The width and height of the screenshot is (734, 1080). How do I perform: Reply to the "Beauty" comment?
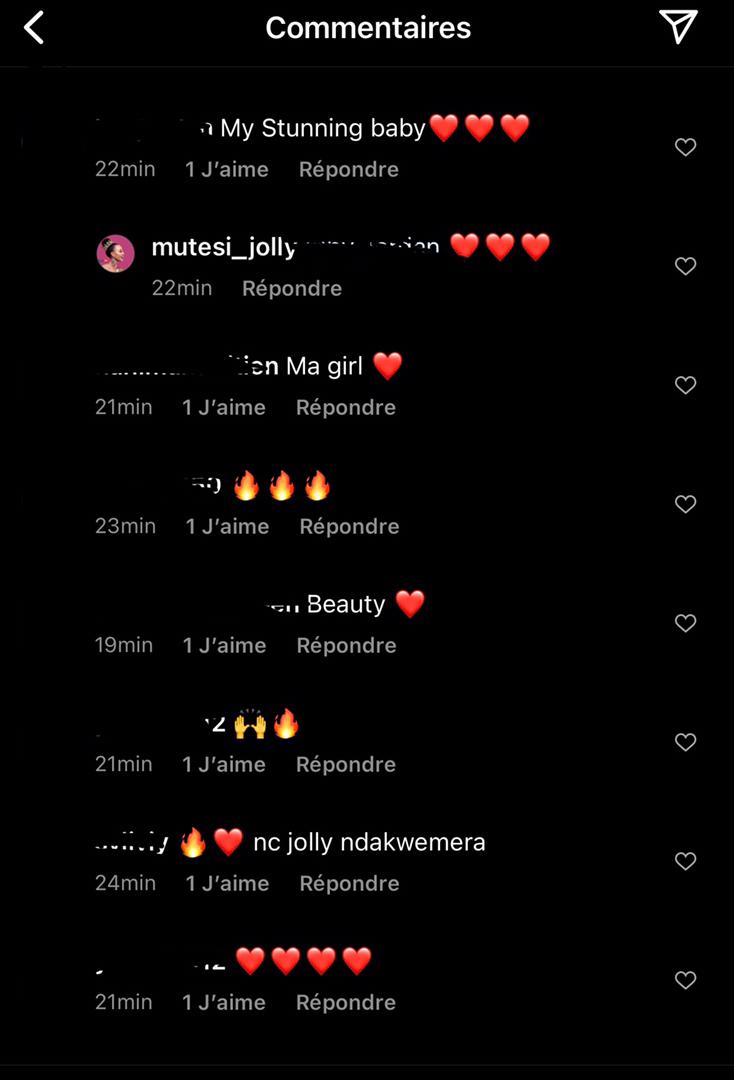pyautogui.click(x=346, y=645)
